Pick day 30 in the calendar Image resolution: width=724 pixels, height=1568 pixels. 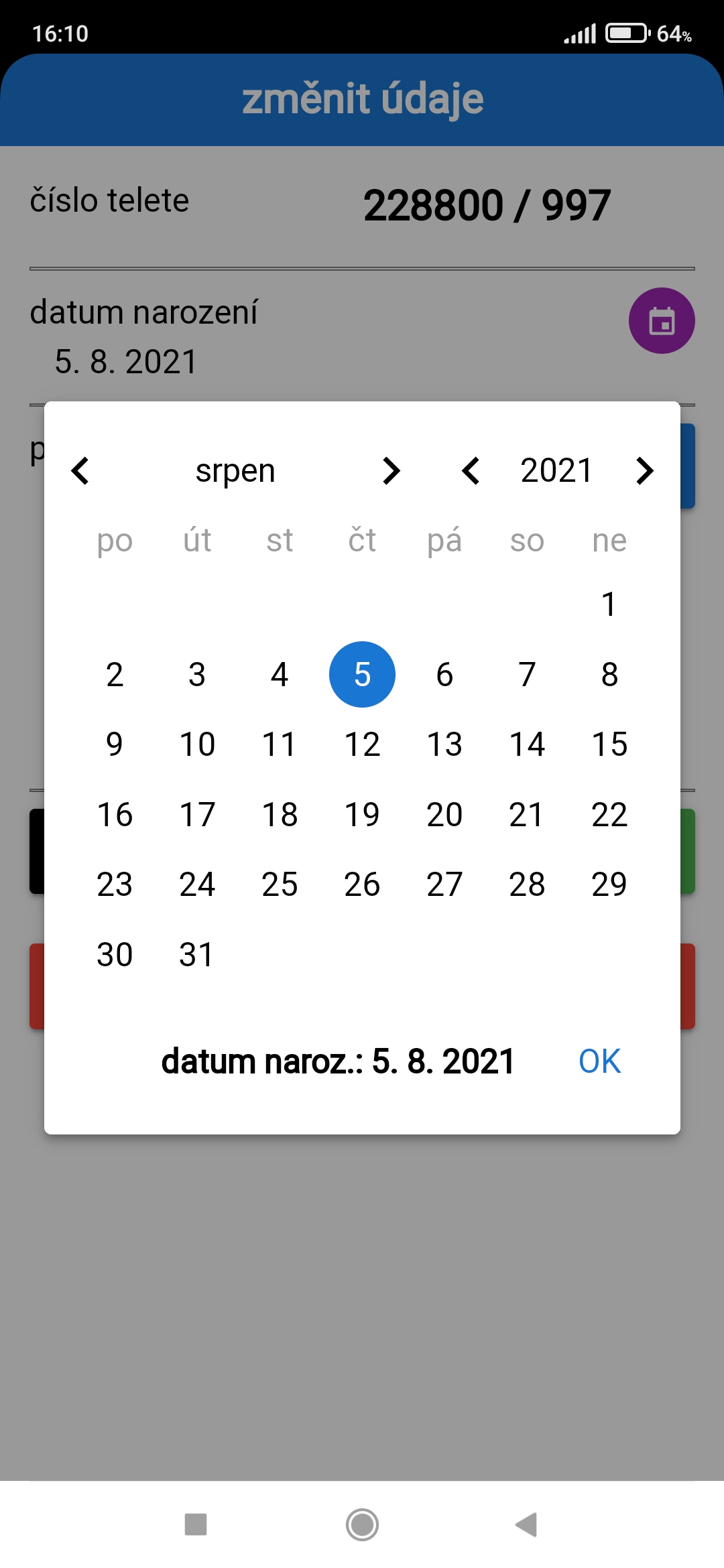pyautogui.click(x=115, y=955)
